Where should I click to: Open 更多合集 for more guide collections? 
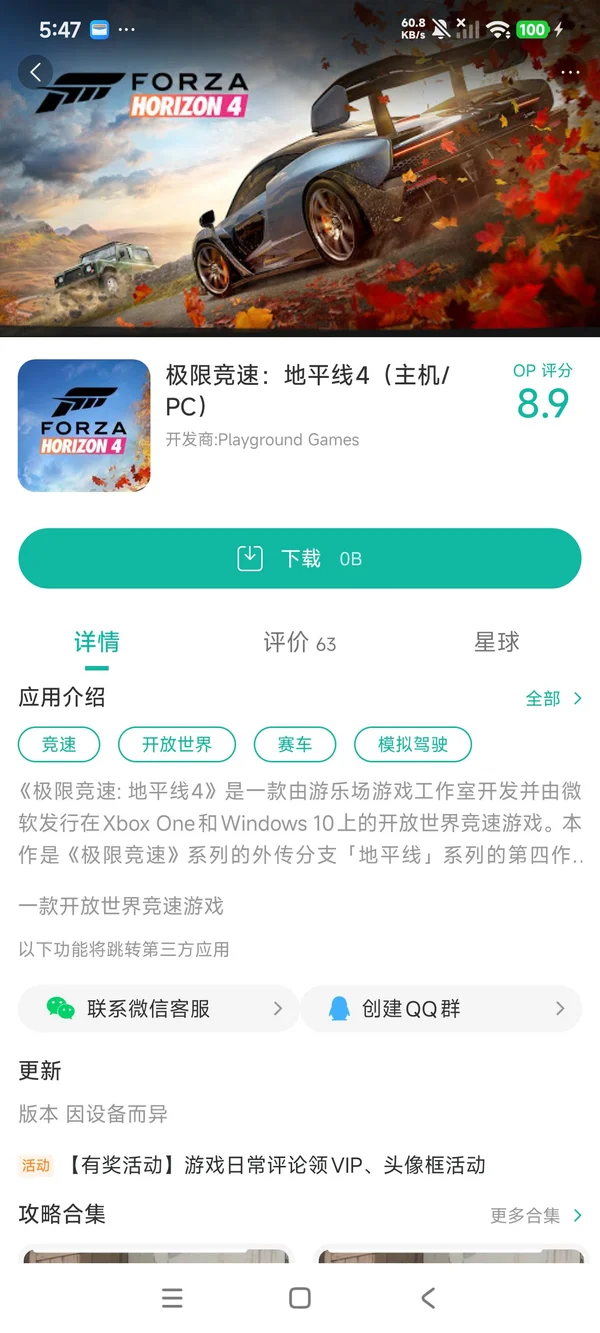tap(536, 1216)
